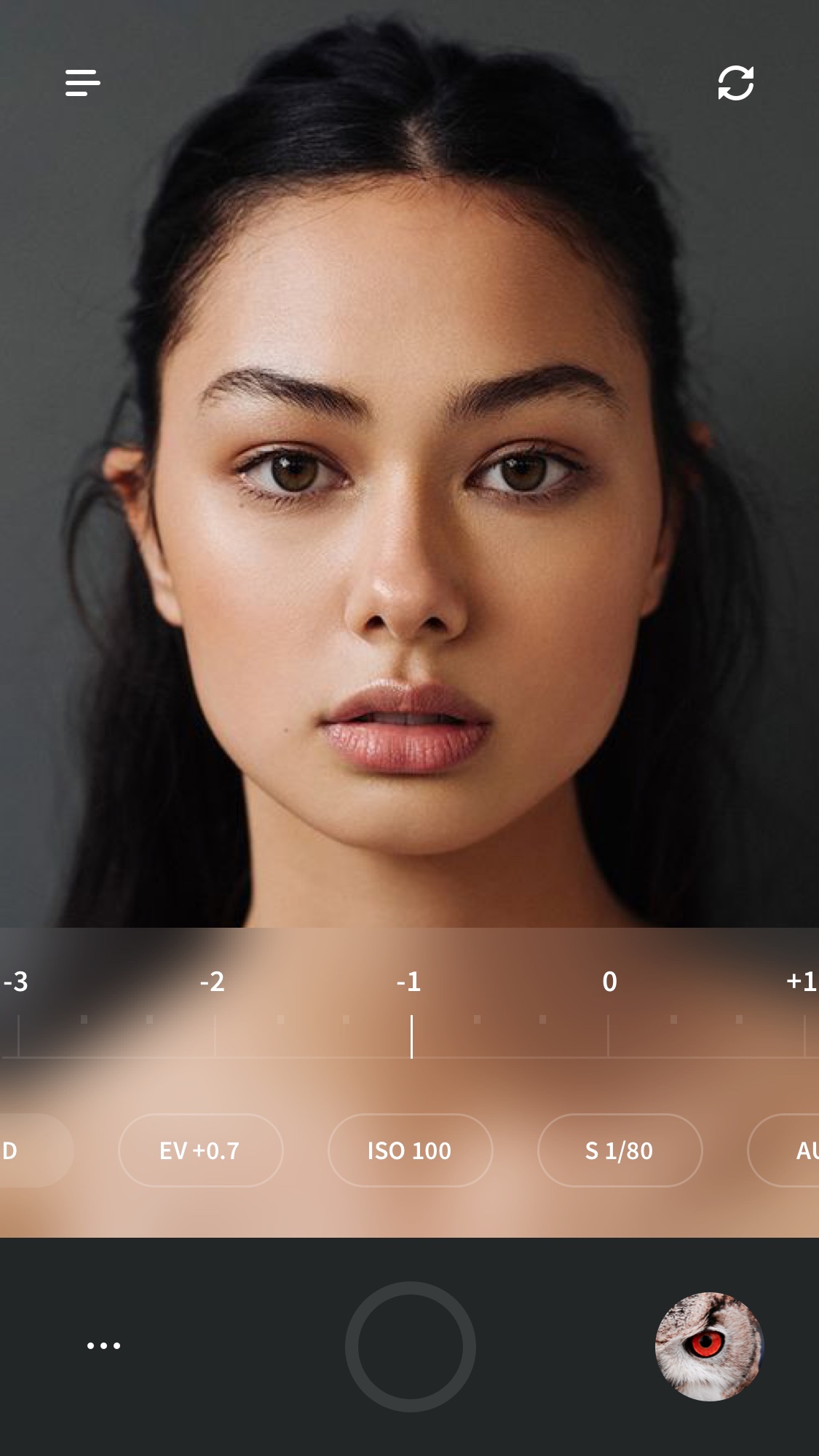The height and width of the screenshot is (1456, 819).
Task: Take a photo with the shutter button
Action: pos(410,1346)
